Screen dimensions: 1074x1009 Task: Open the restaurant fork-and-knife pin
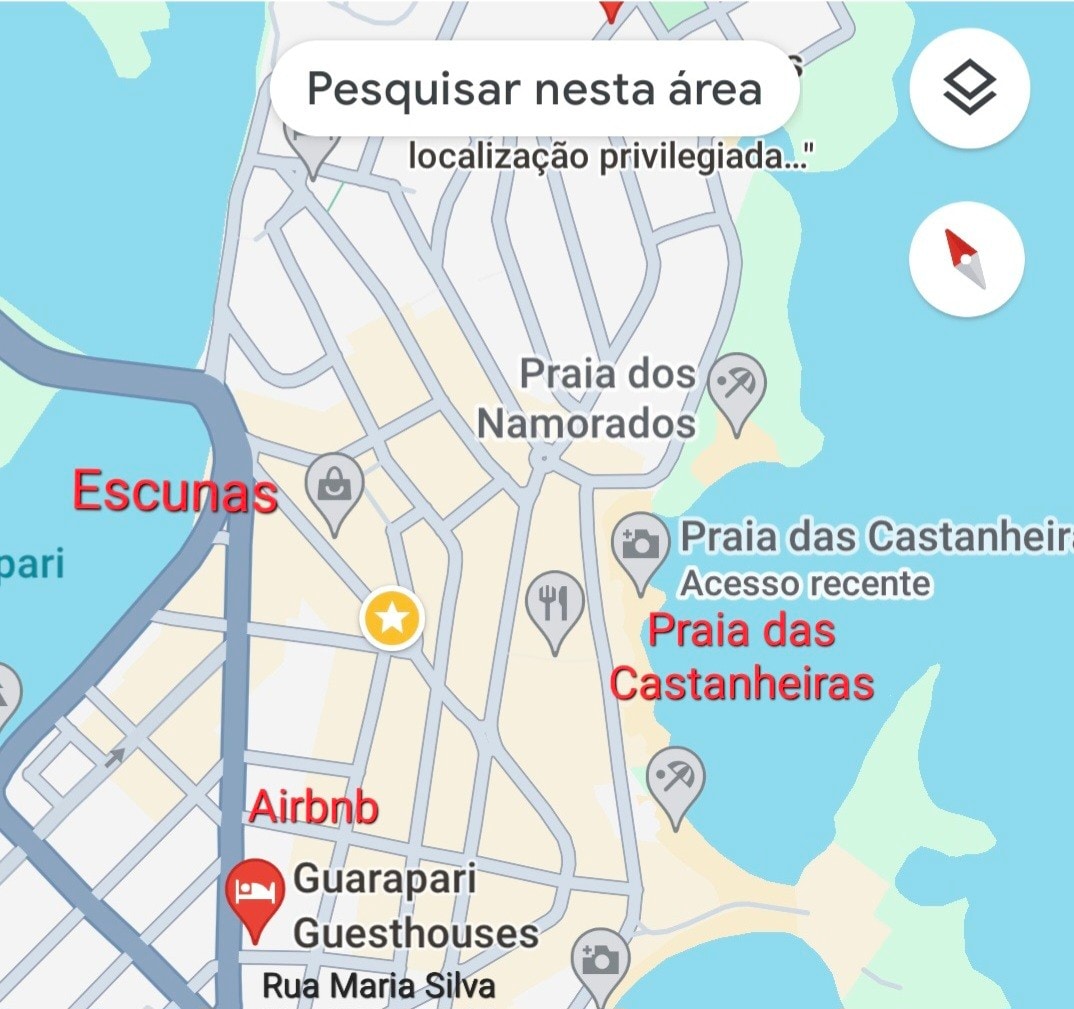[x=554, y=604]
